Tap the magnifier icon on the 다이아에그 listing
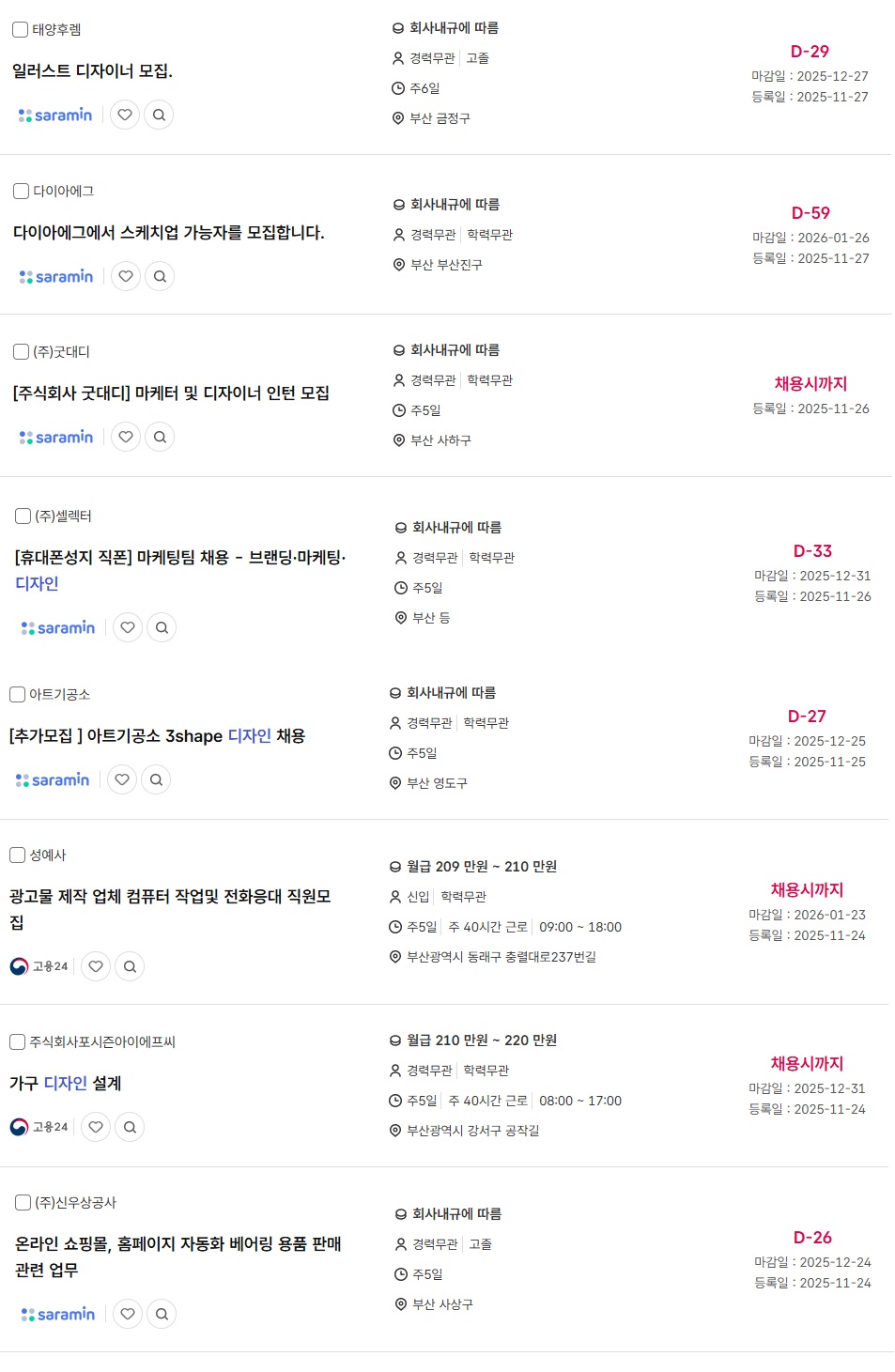The image size is (895, 1372). coord(160,276)
